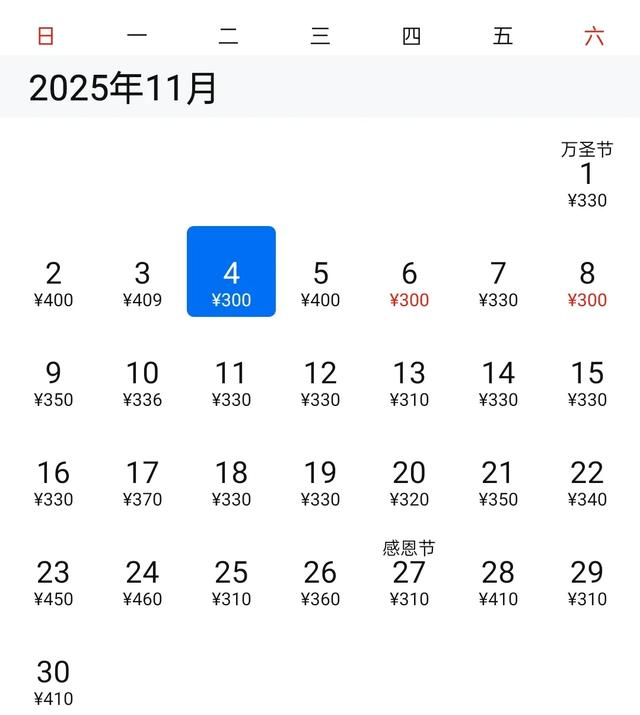
Task: Pick November 22 at ¥340
Action: point(587,482)
